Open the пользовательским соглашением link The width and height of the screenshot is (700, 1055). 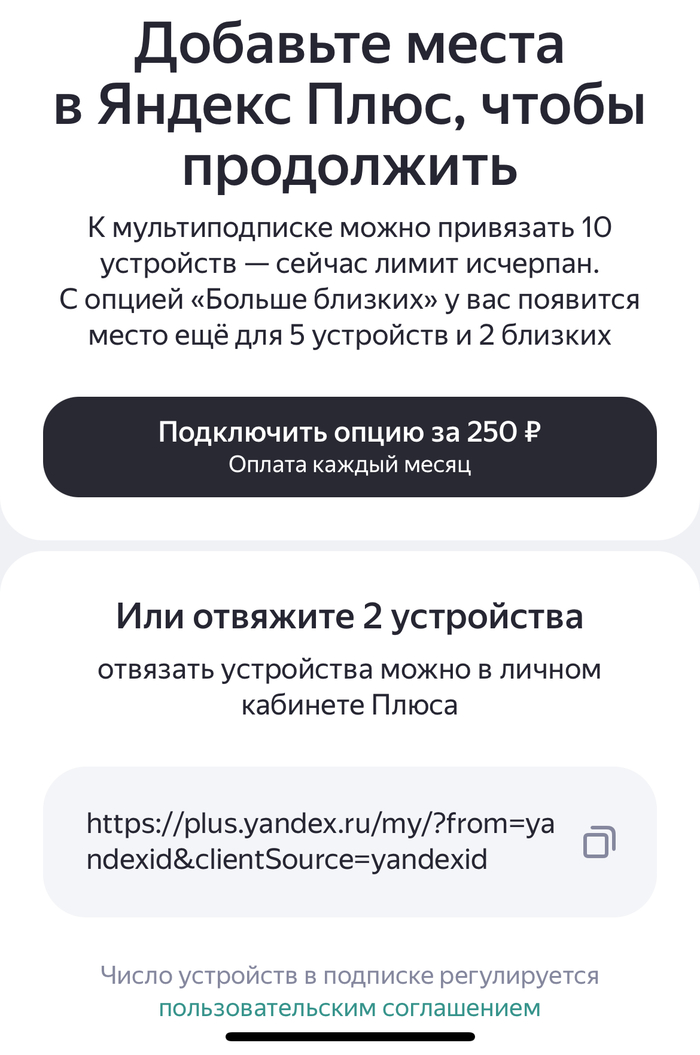(349, 1008)
